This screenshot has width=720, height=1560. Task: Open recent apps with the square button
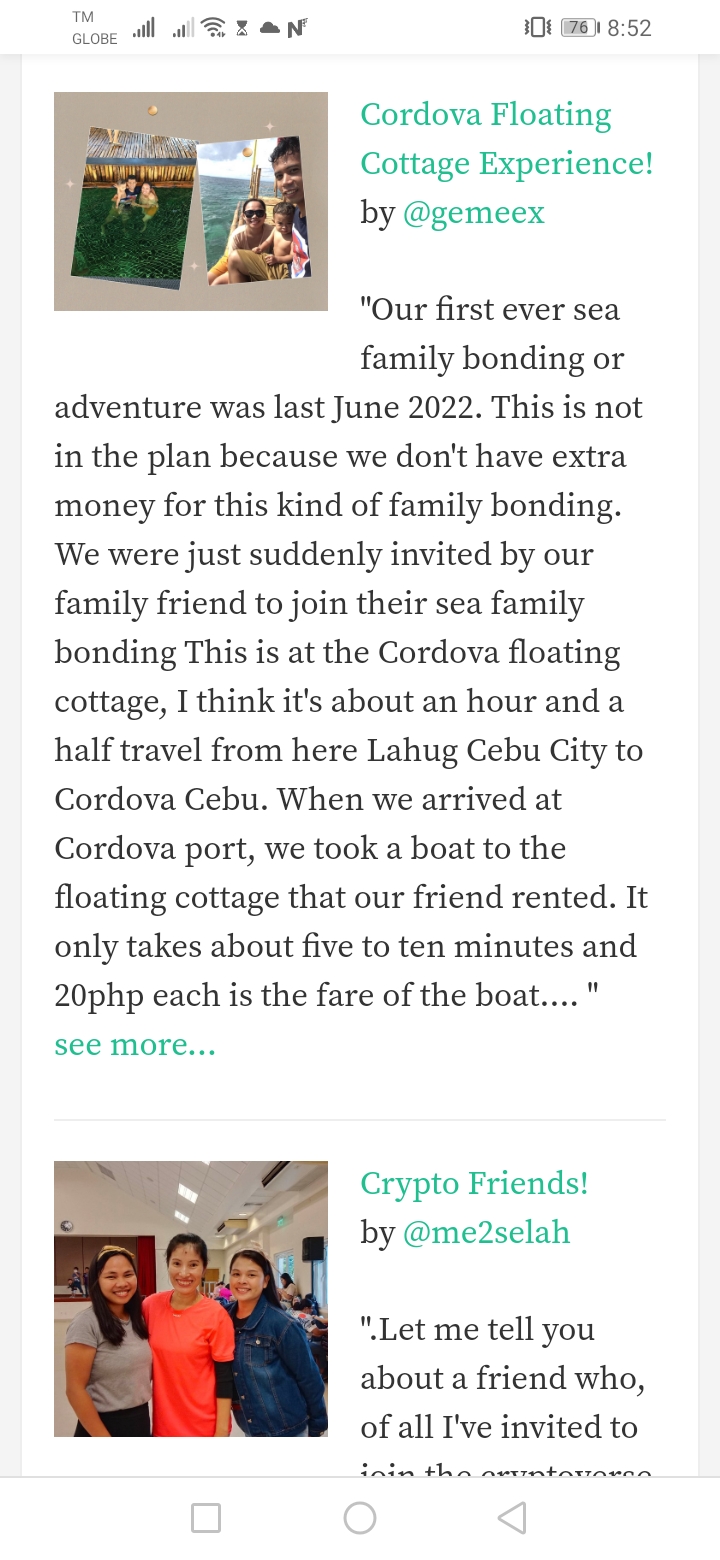pyautogui.click(x=206, y=1518)
